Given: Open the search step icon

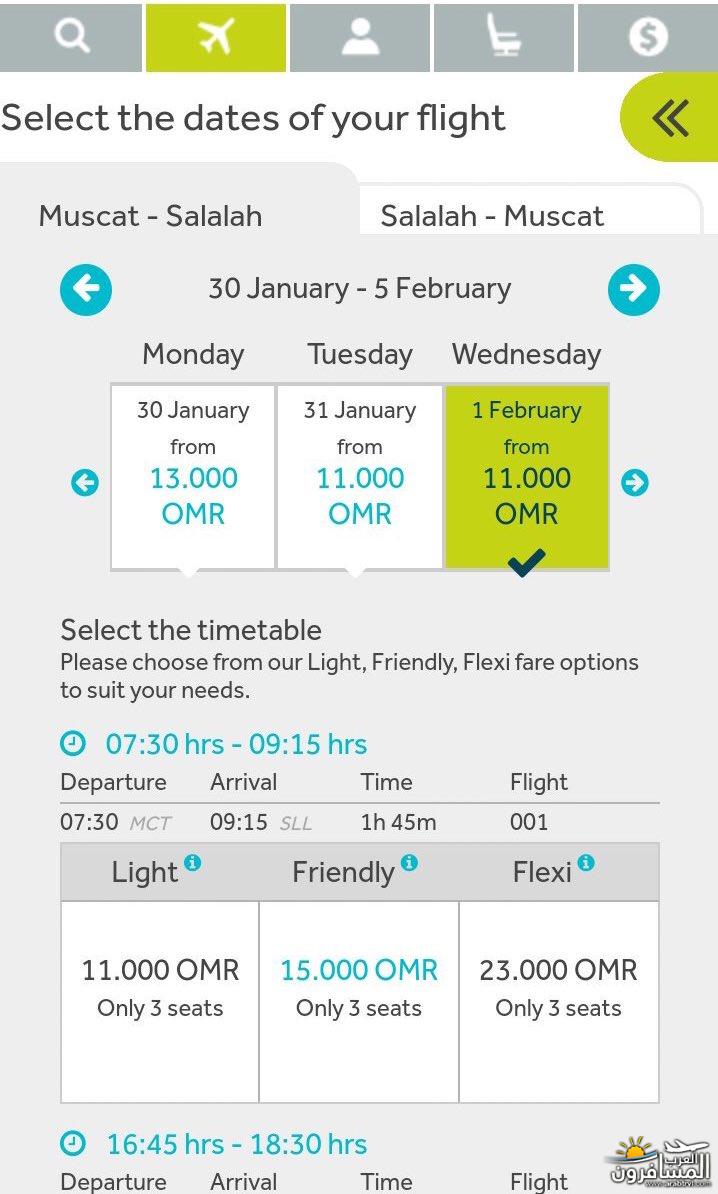Looking at the screenshot, I should pos(71,36).
